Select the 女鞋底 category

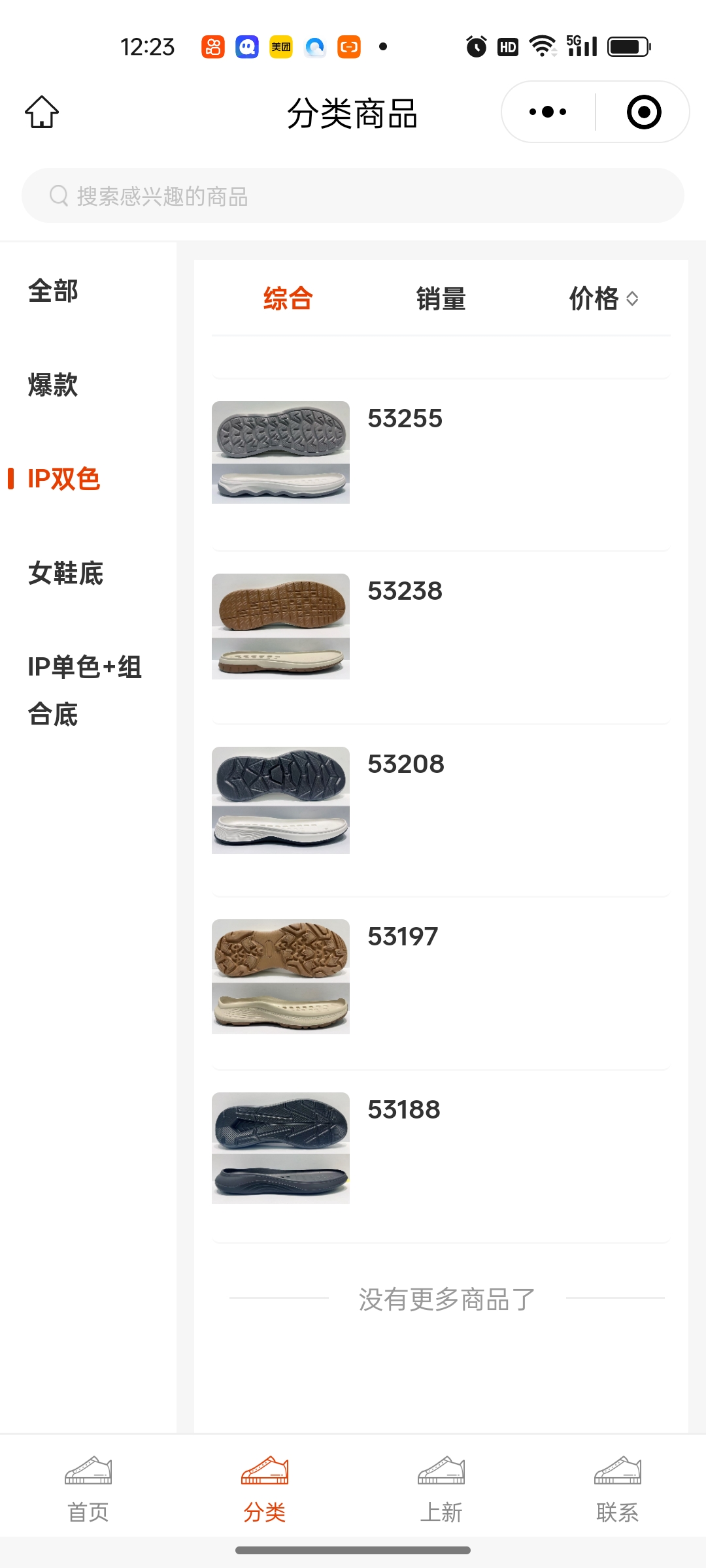65,573
